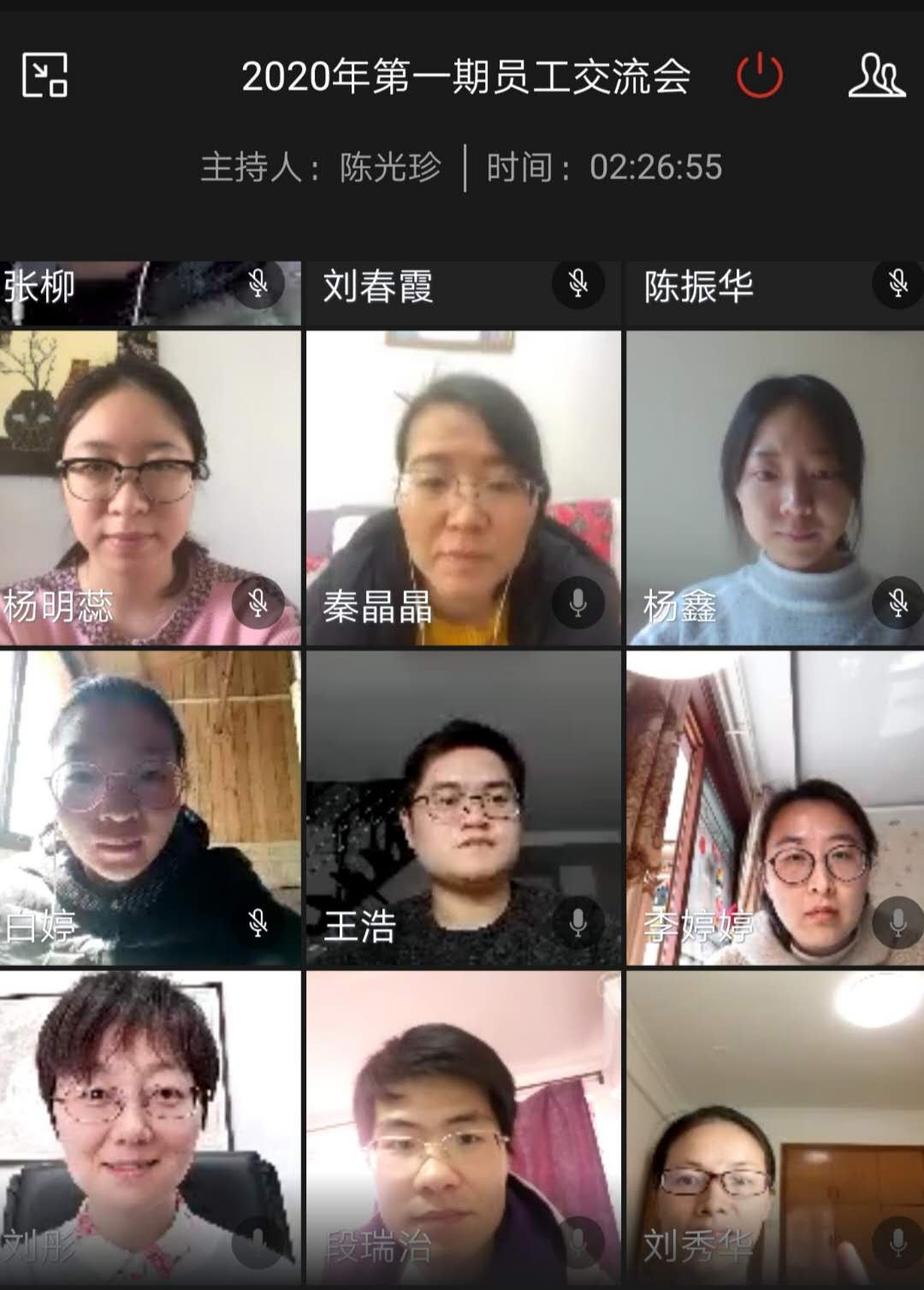
Task: Open 李婷婷's video tile
Action: [x=775, y=808]
